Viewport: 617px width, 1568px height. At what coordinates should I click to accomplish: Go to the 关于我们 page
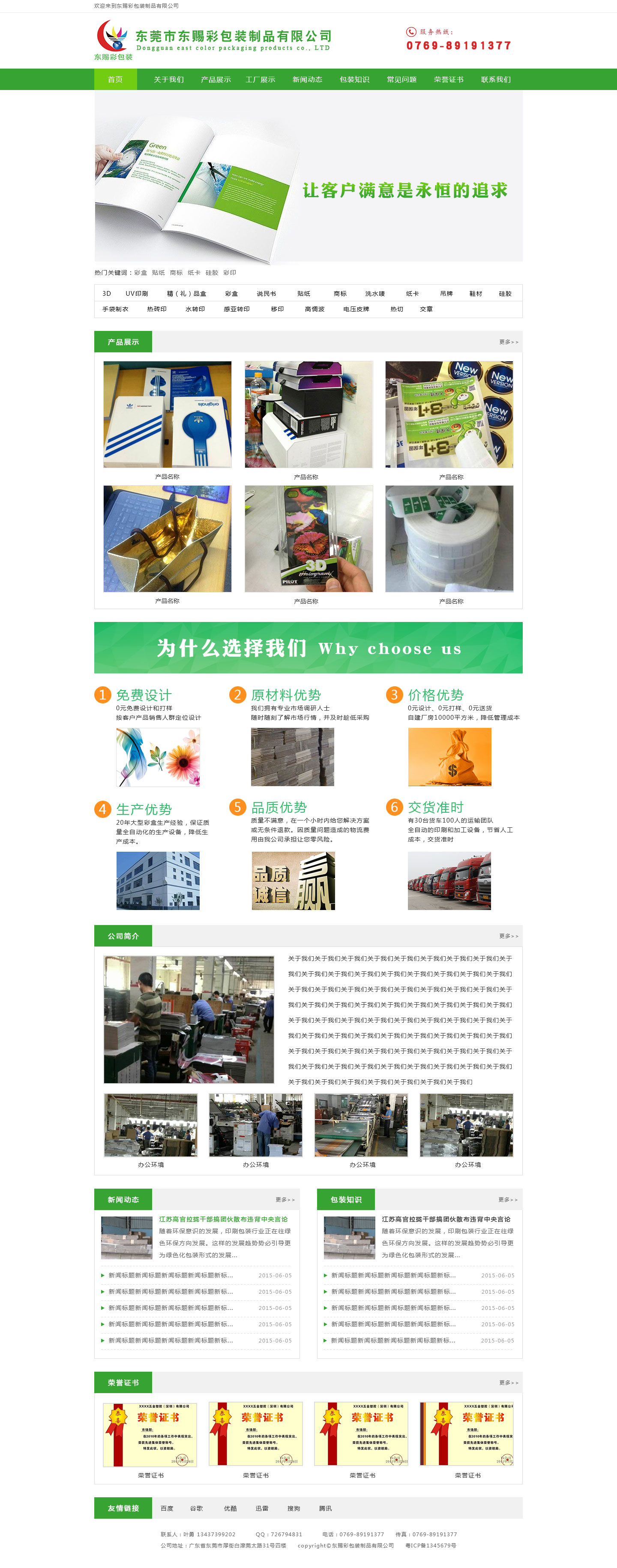point(168,80)
